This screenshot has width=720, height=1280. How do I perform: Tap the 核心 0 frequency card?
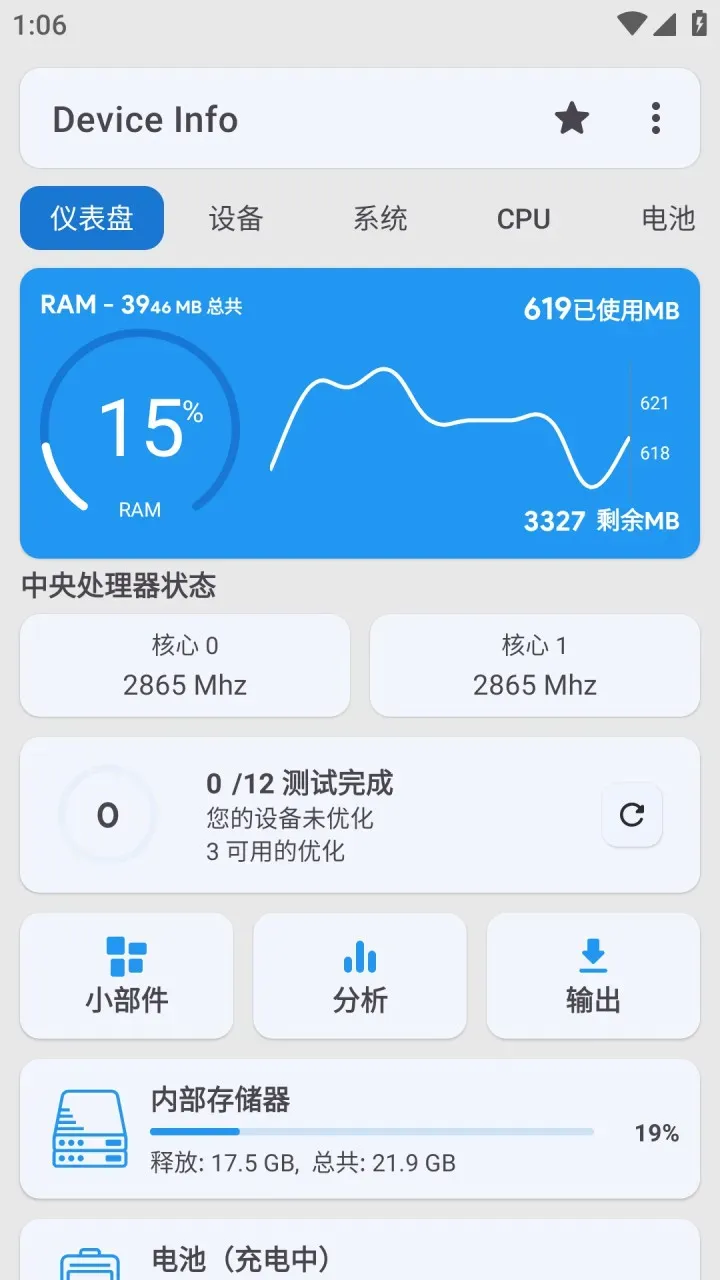point(185,665)
